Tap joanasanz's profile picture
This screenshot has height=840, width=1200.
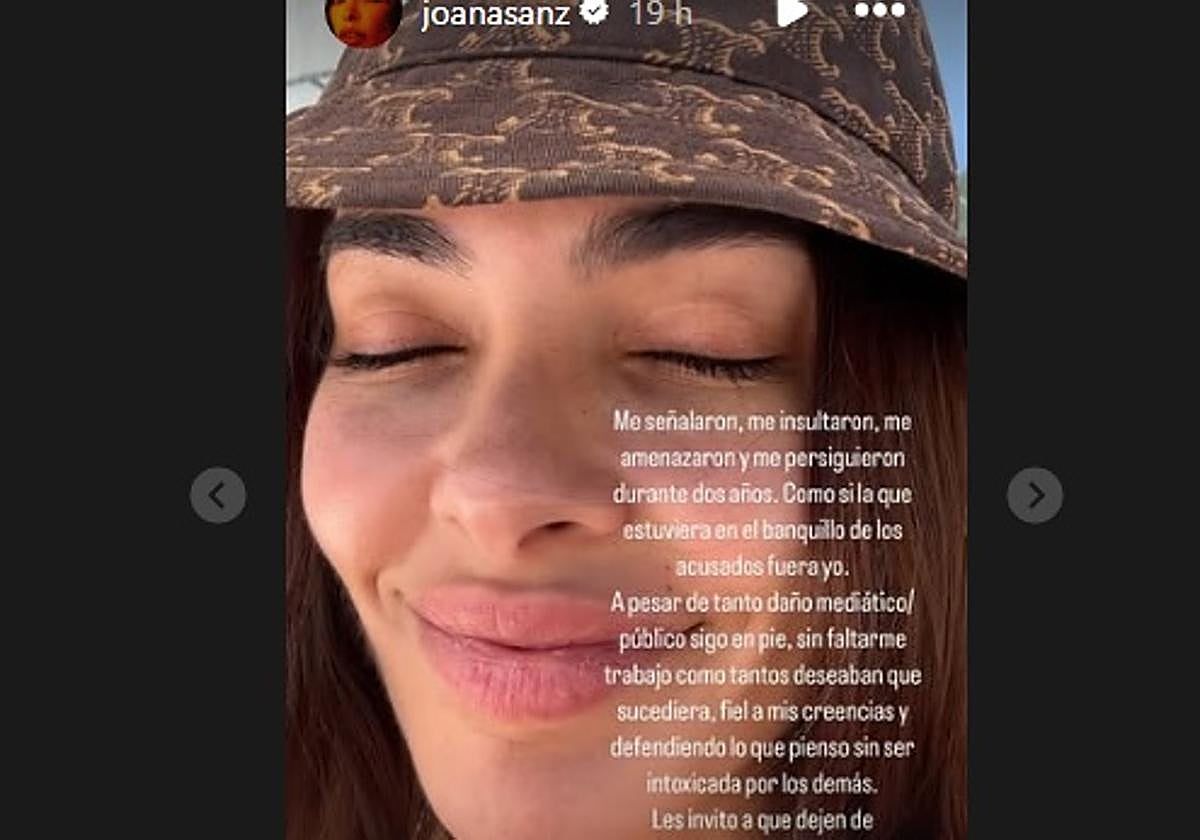tap(364, 20)
